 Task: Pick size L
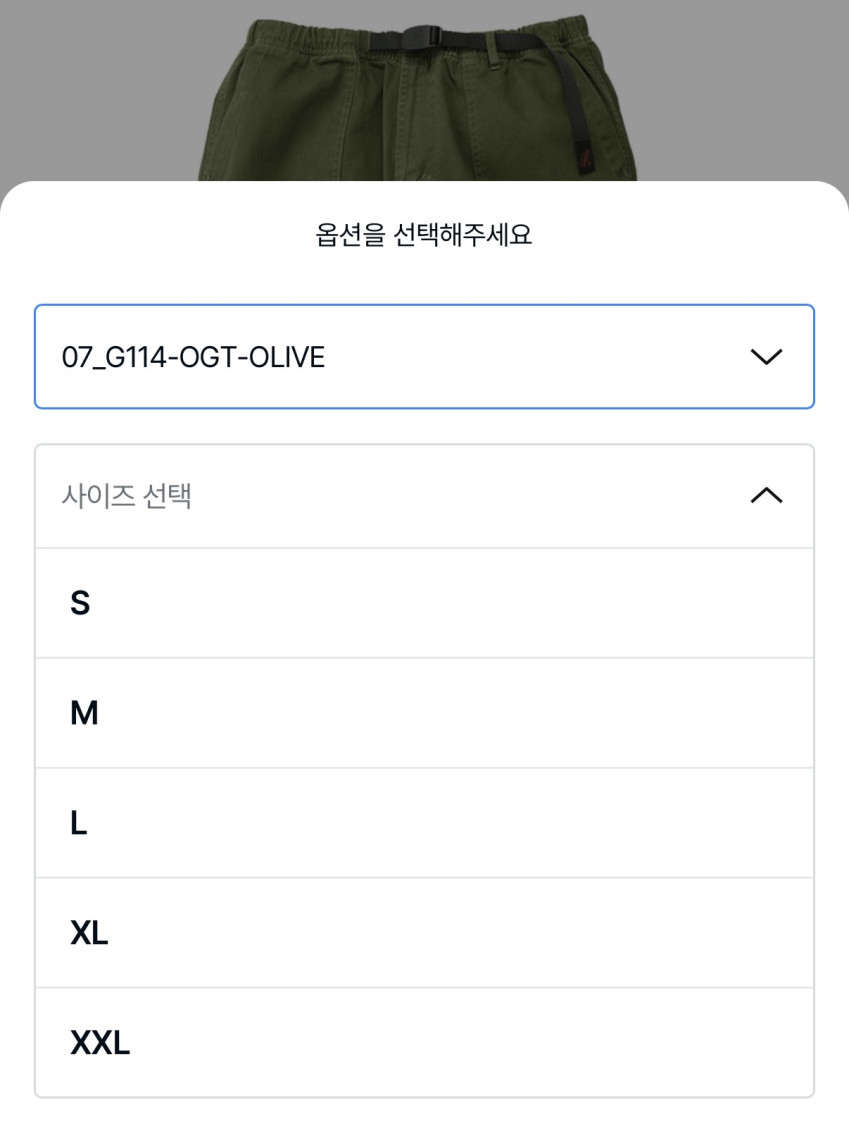424,823
